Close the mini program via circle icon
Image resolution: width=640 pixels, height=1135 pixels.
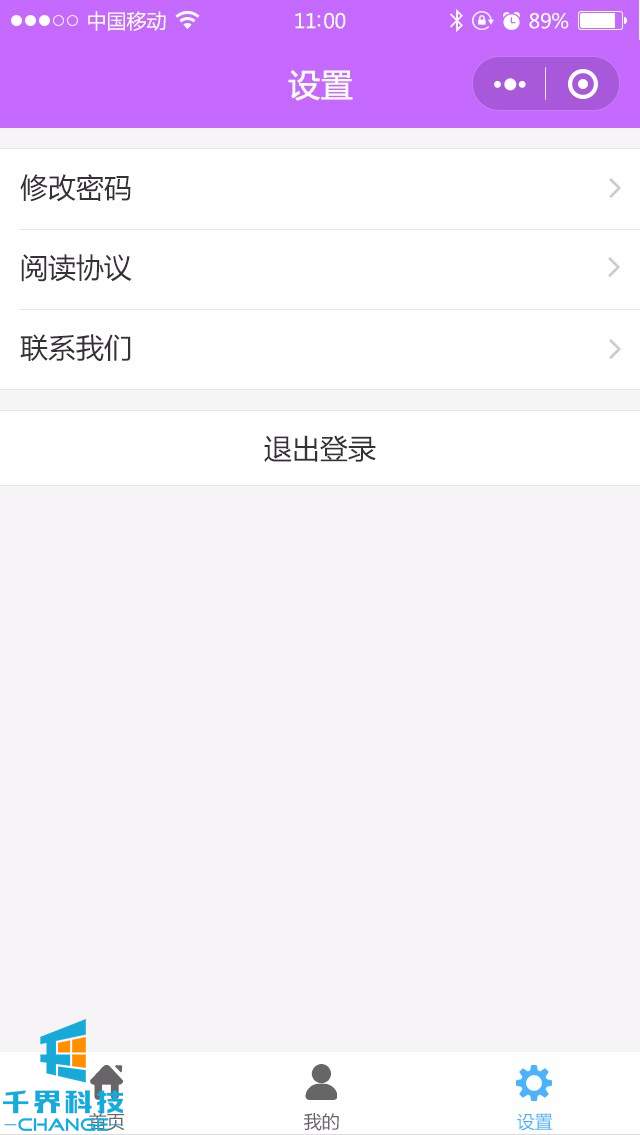[583, 84]
